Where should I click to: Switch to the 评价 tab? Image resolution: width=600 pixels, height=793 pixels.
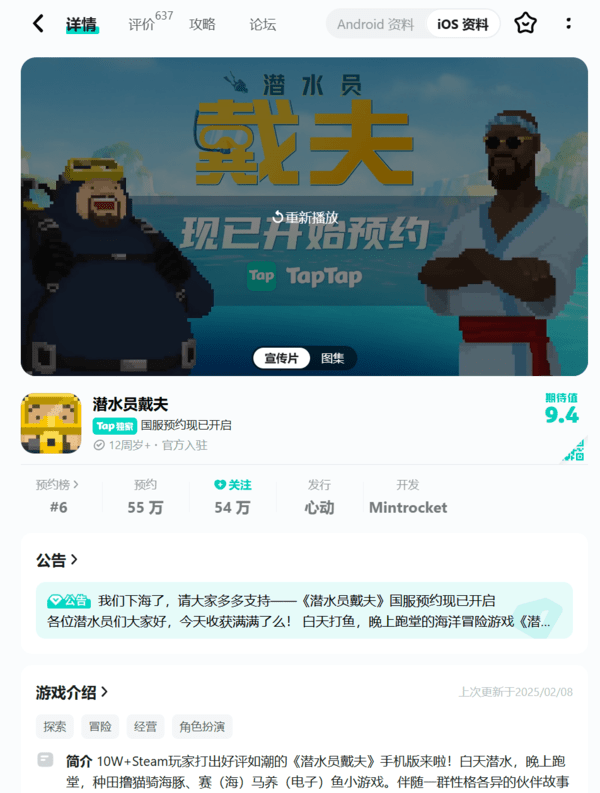point(142,24)
